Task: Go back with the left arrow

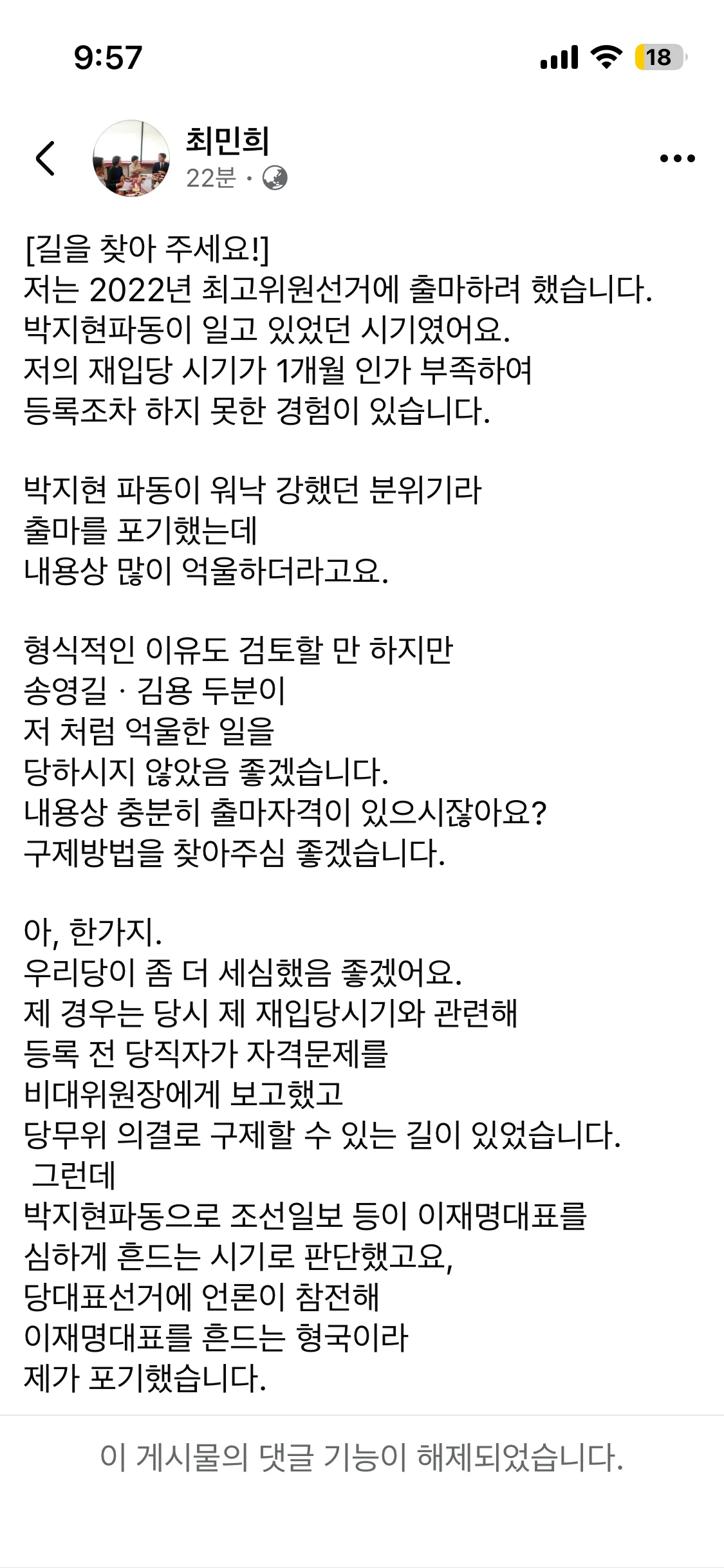Action: pyautogui.click(x=45, y=158)
